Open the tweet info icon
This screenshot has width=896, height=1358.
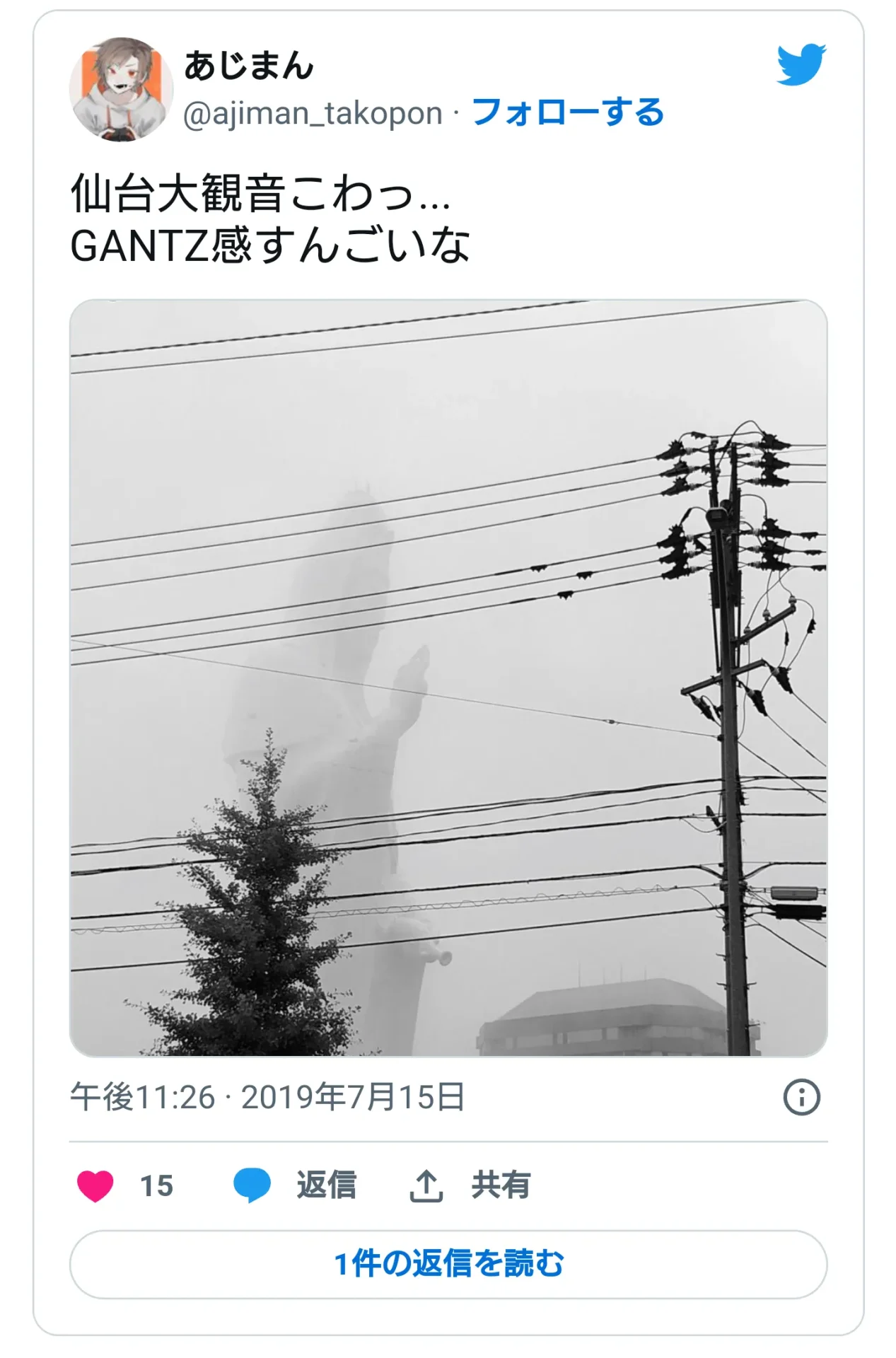pos(801,1098)
